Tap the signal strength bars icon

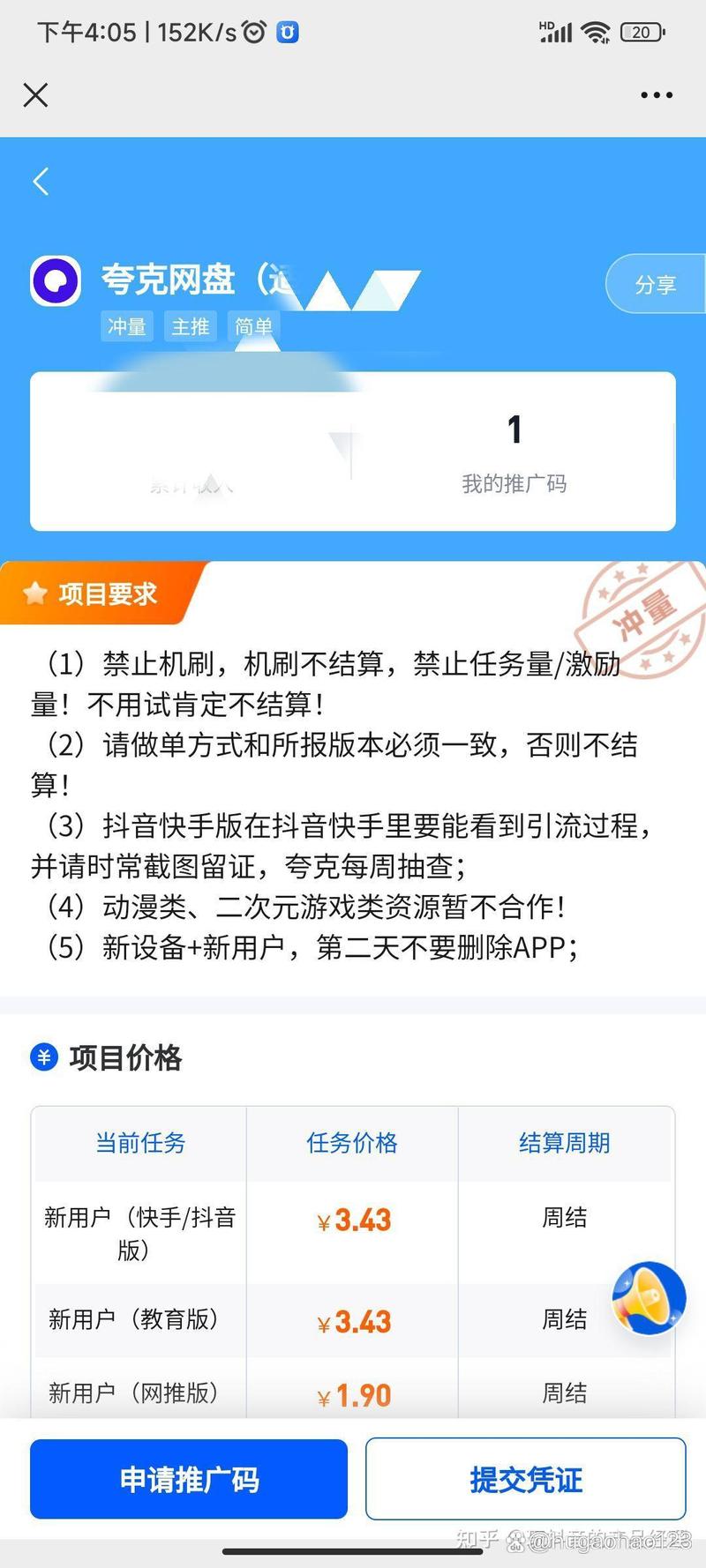click(556, 31)
